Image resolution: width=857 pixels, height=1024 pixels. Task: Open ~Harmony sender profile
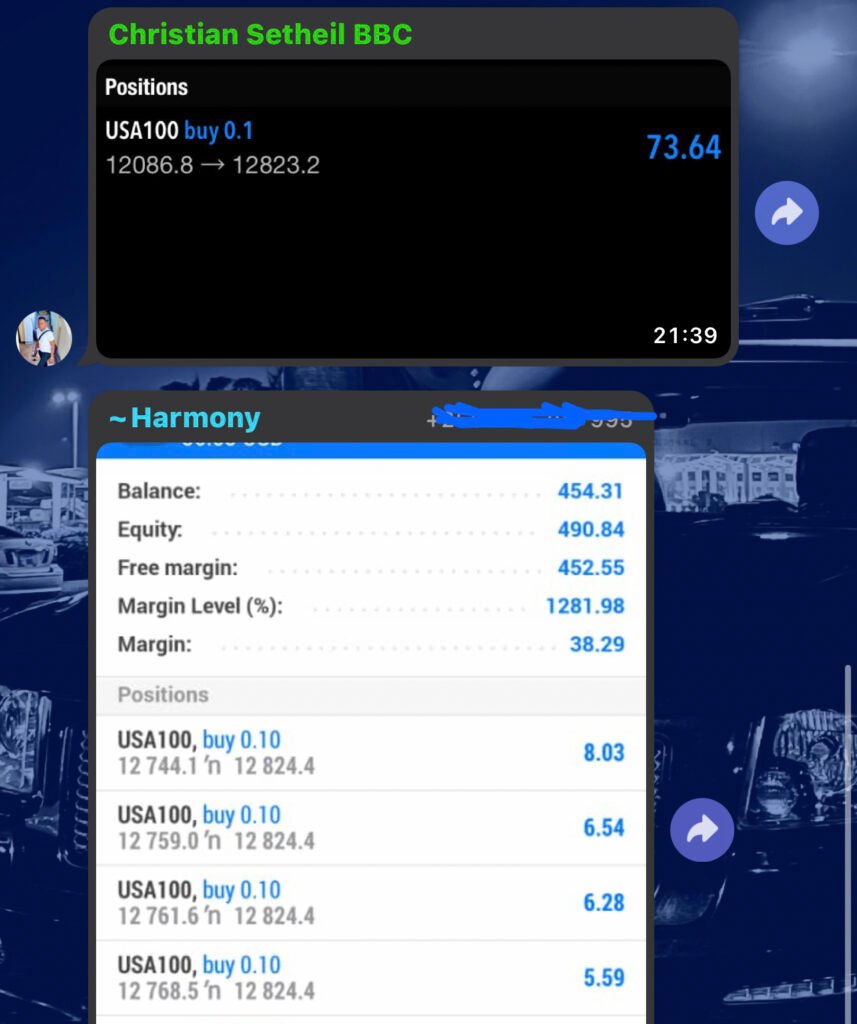click(x=184, y=418)
